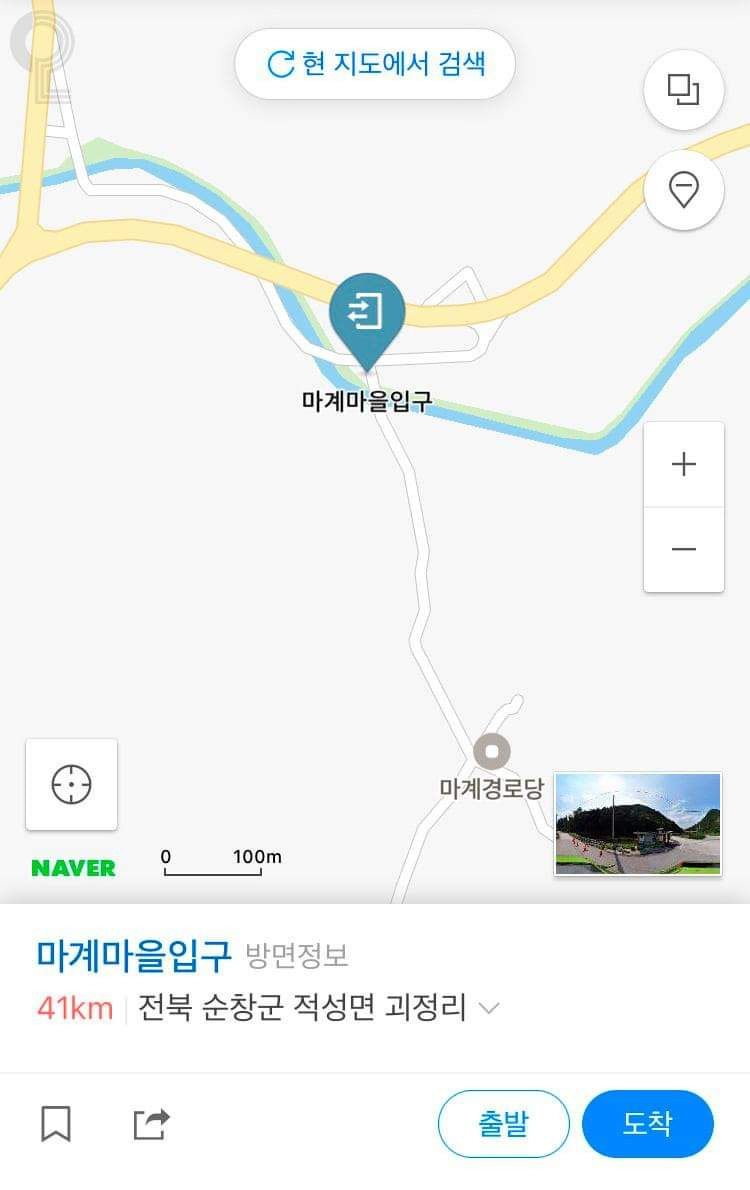Open 마계마을입구 place details
Viewport: 750px width, 1190px height.
pos(134,955)
